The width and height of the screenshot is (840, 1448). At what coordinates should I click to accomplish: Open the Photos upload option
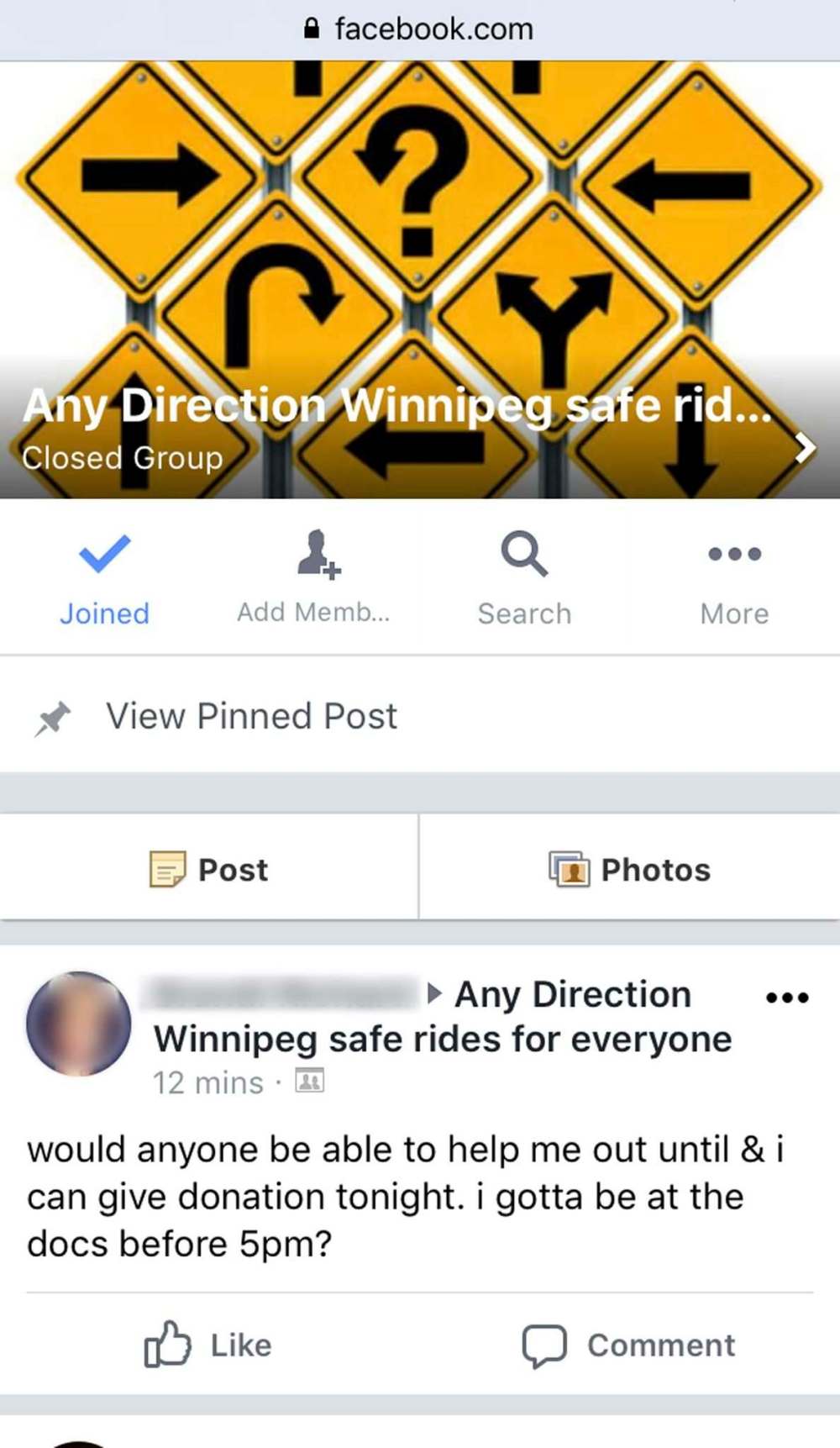click(x=629, y=869)
